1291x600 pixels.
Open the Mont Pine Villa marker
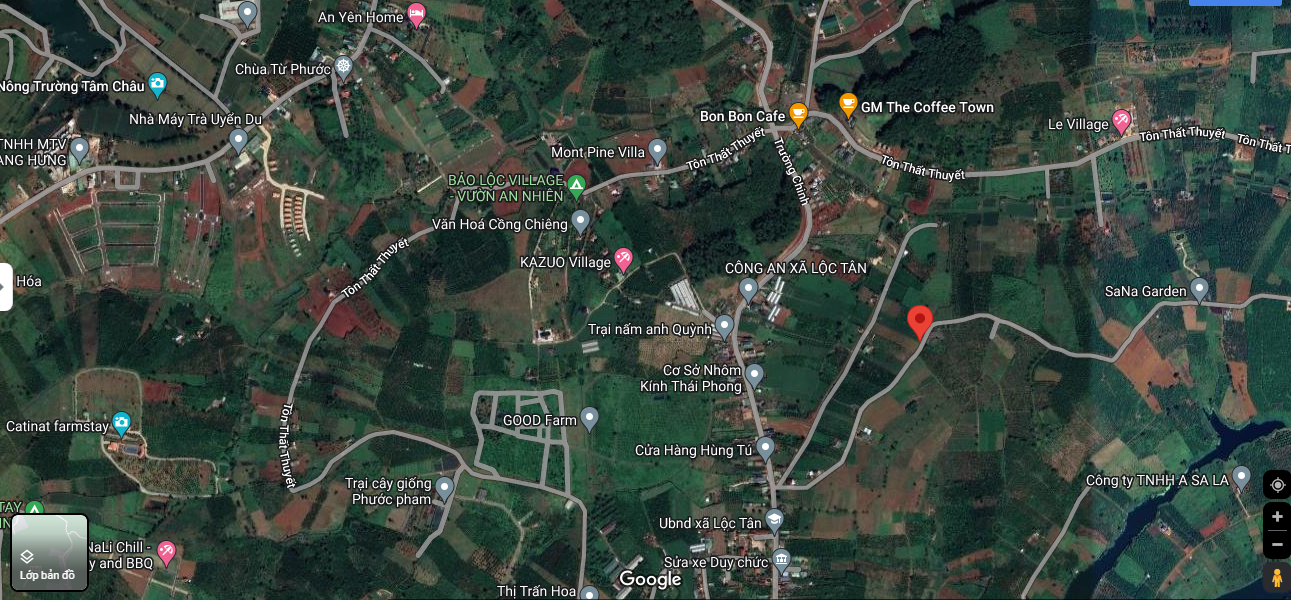(657, 151)
